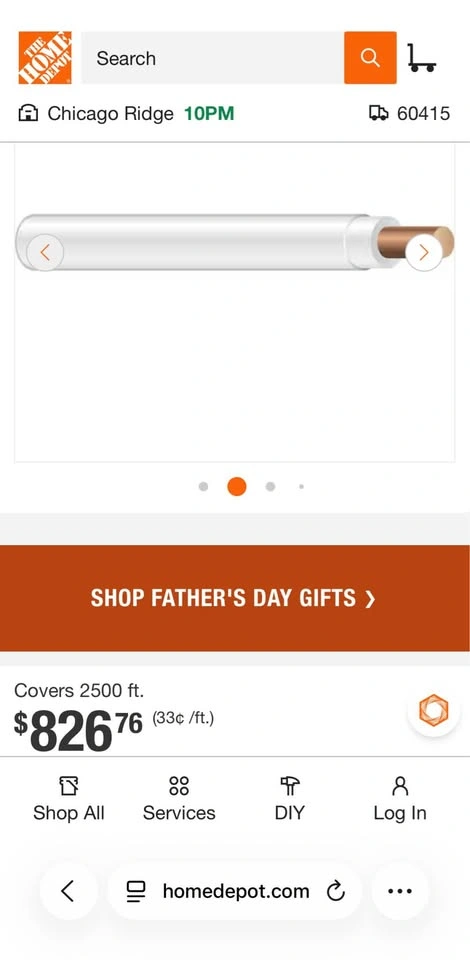Go back in the browser

point(68,891)
